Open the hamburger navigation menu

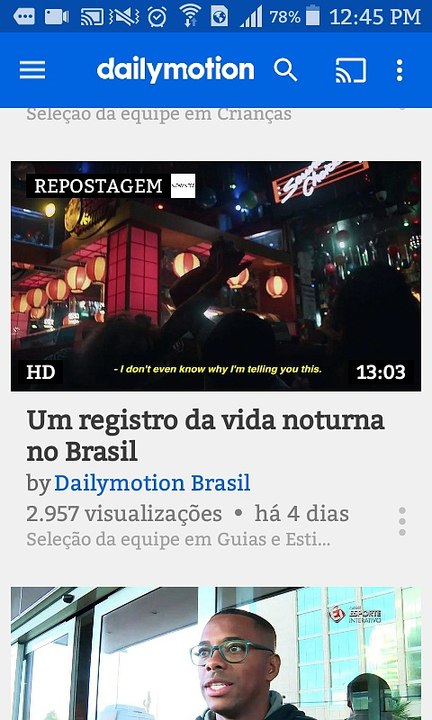pyautogui.click(x=32, y=70)
